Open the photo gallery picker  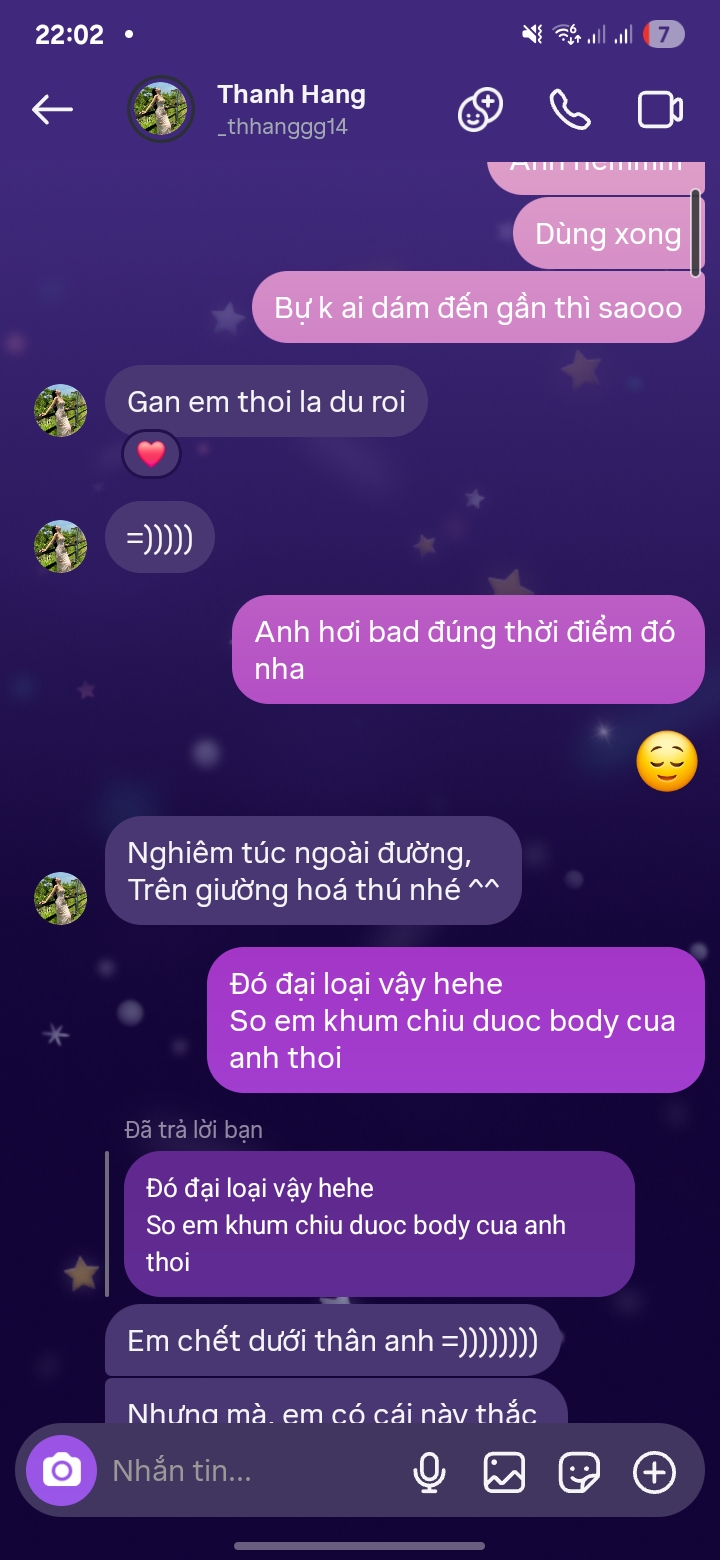pyautogui.click(x=504, y=1471)
